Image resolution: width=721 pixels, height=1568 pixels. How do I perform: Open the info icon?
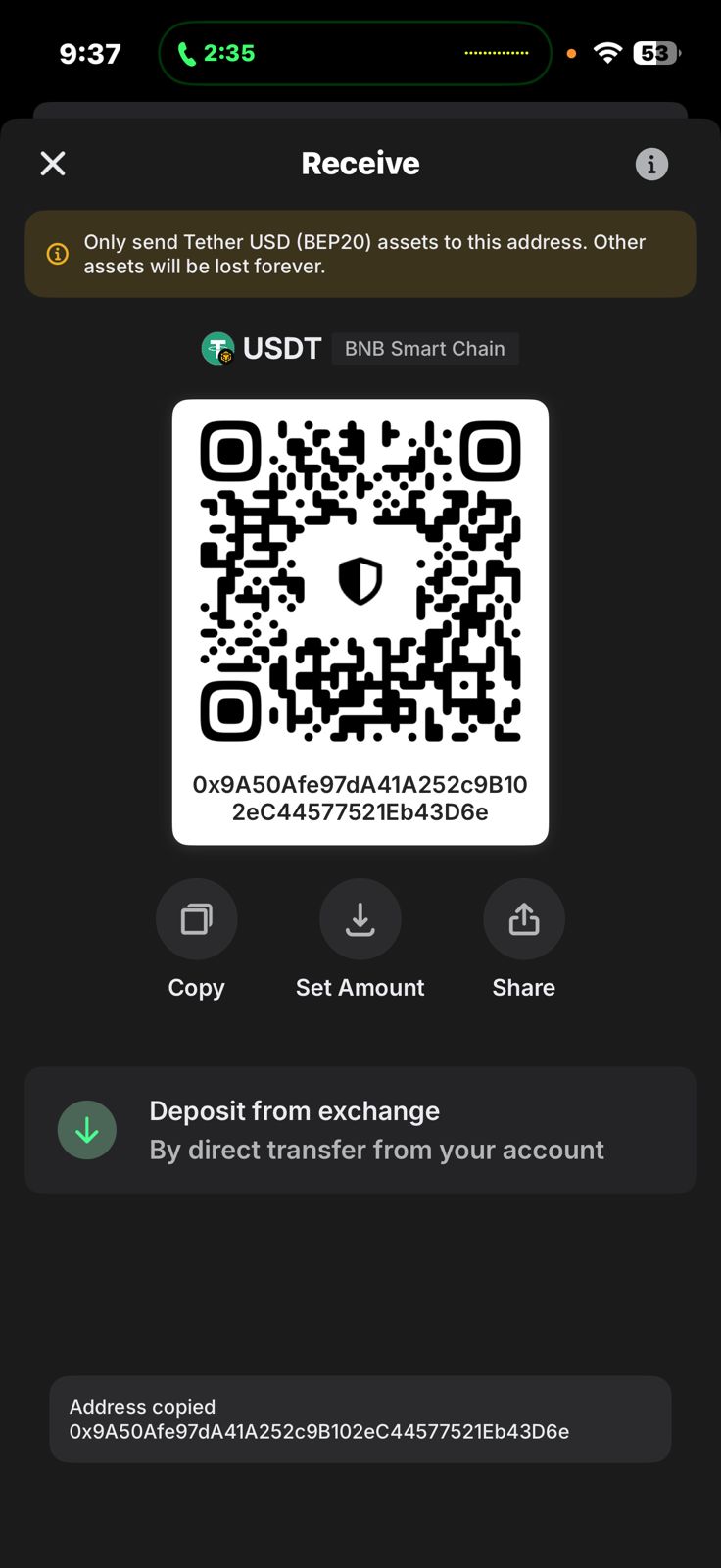(651, 164)
